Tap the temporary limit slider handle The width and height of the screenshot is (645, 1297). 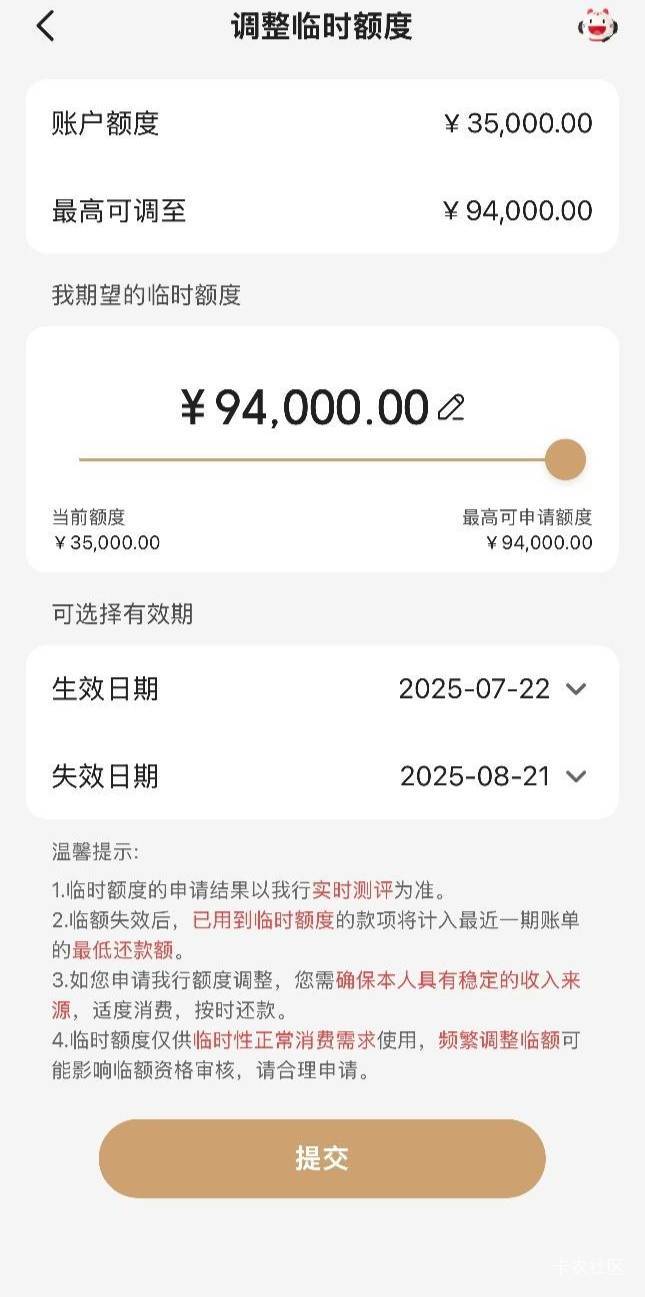click(x=565, y=460)
